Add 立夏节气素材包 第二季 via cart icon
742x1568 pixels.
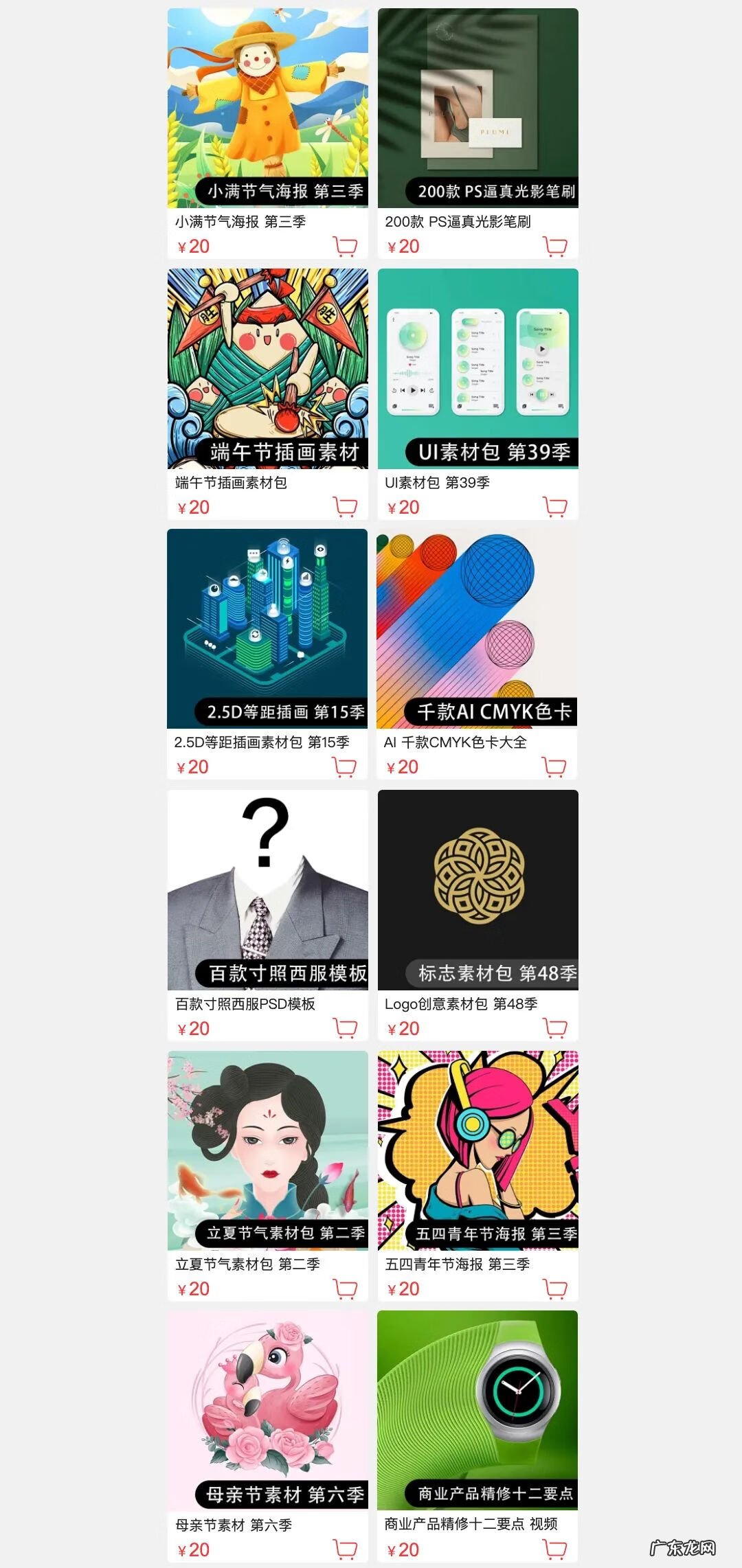(x=347, y=1288)
